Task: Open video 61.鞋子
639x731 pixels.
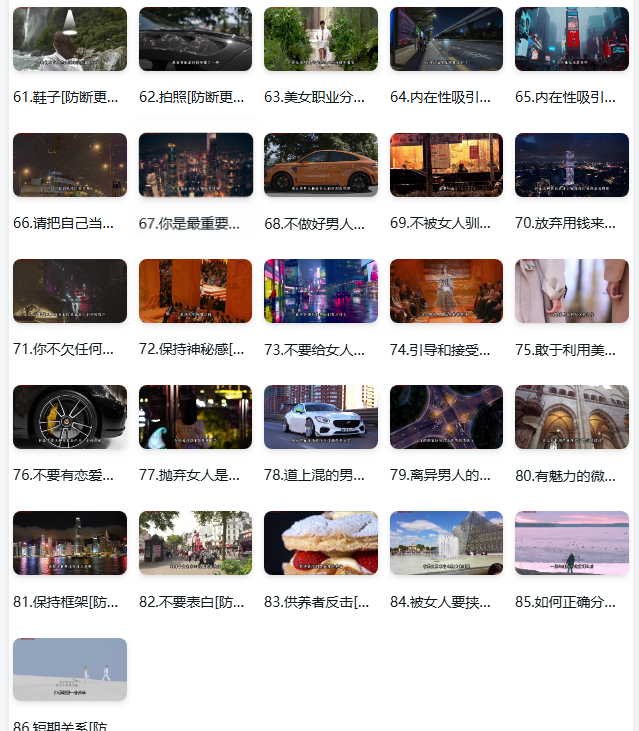Action: click(70, 40)
